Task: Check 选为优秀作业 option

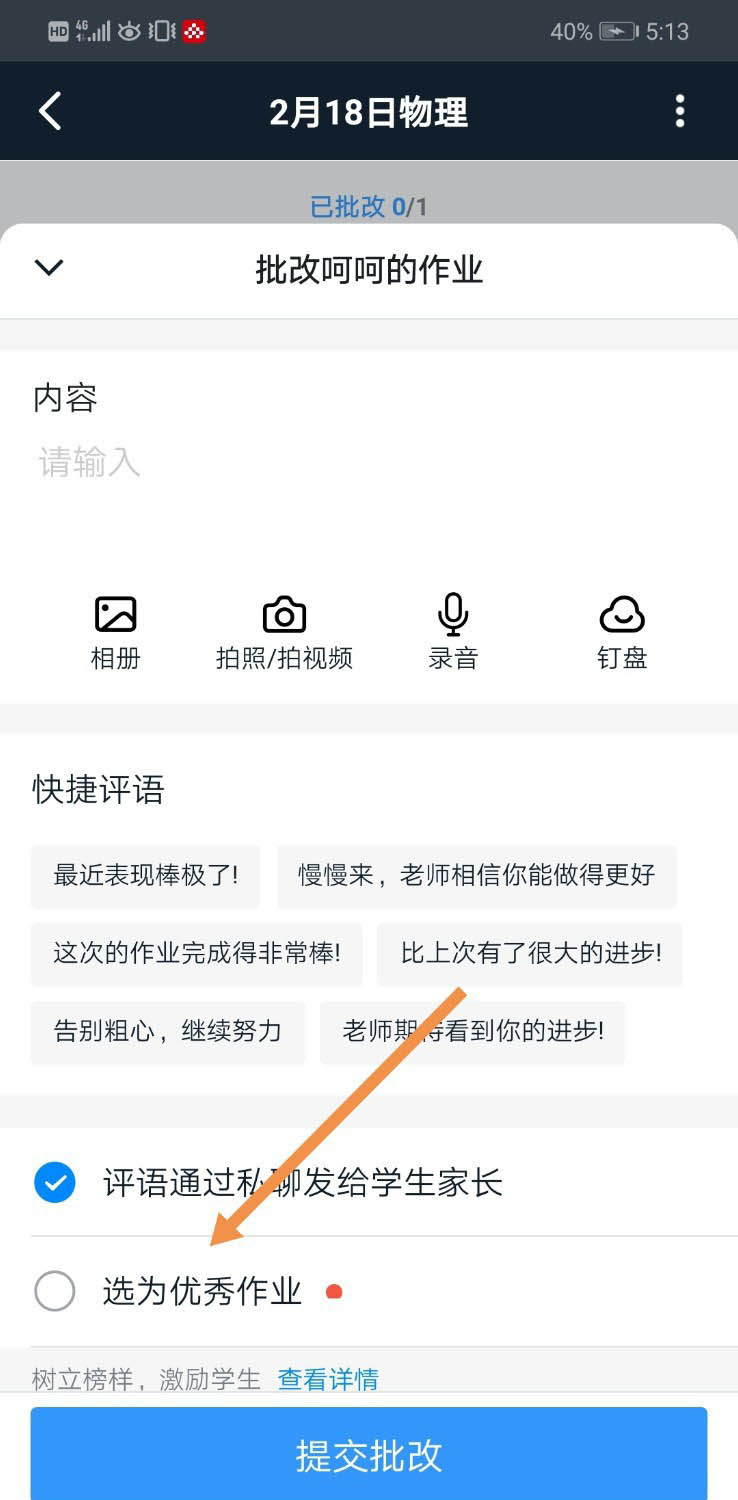Action: point(55,1291)
